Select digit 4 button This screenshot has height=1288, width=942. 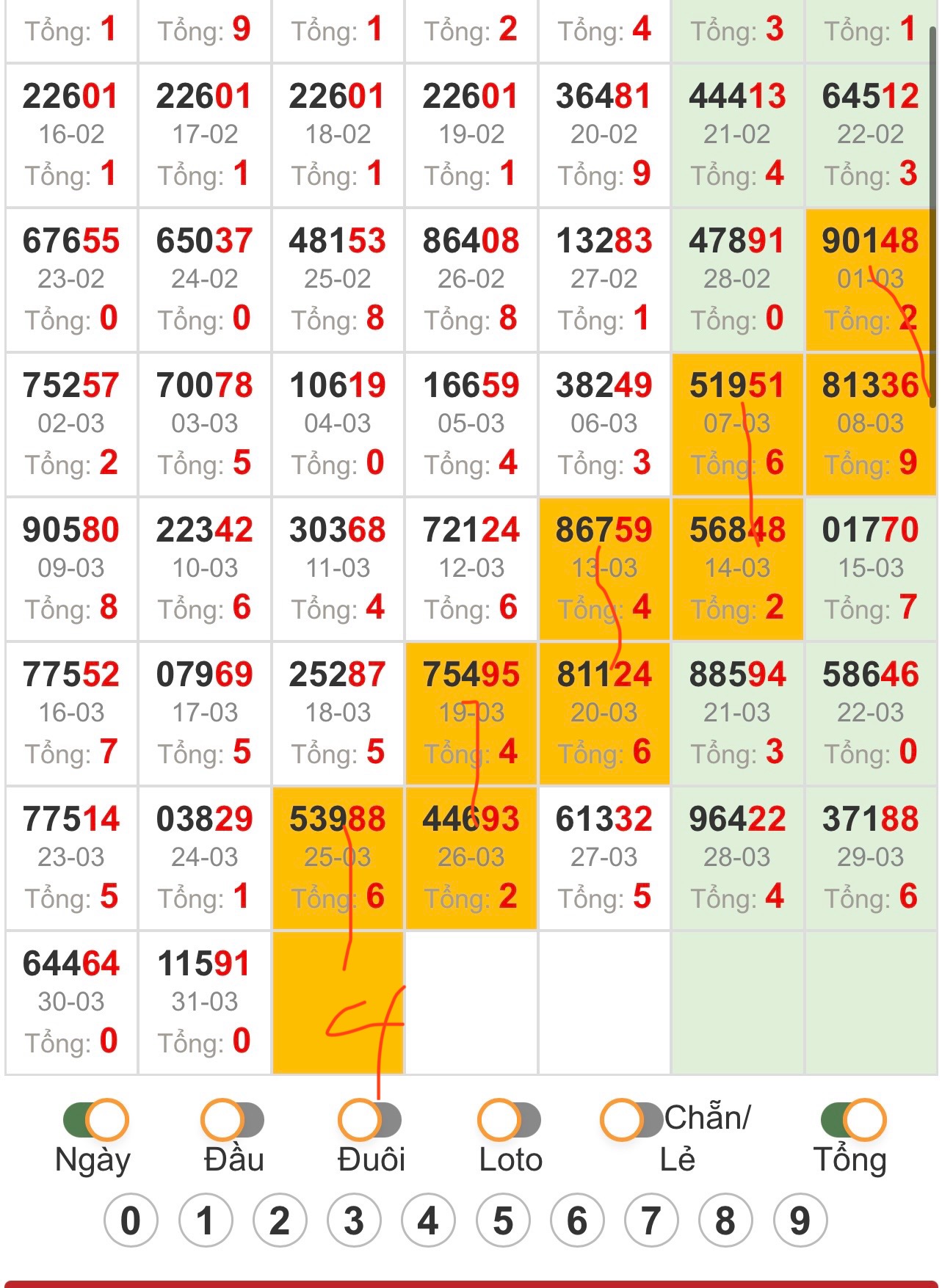(x=428, y=1220)
